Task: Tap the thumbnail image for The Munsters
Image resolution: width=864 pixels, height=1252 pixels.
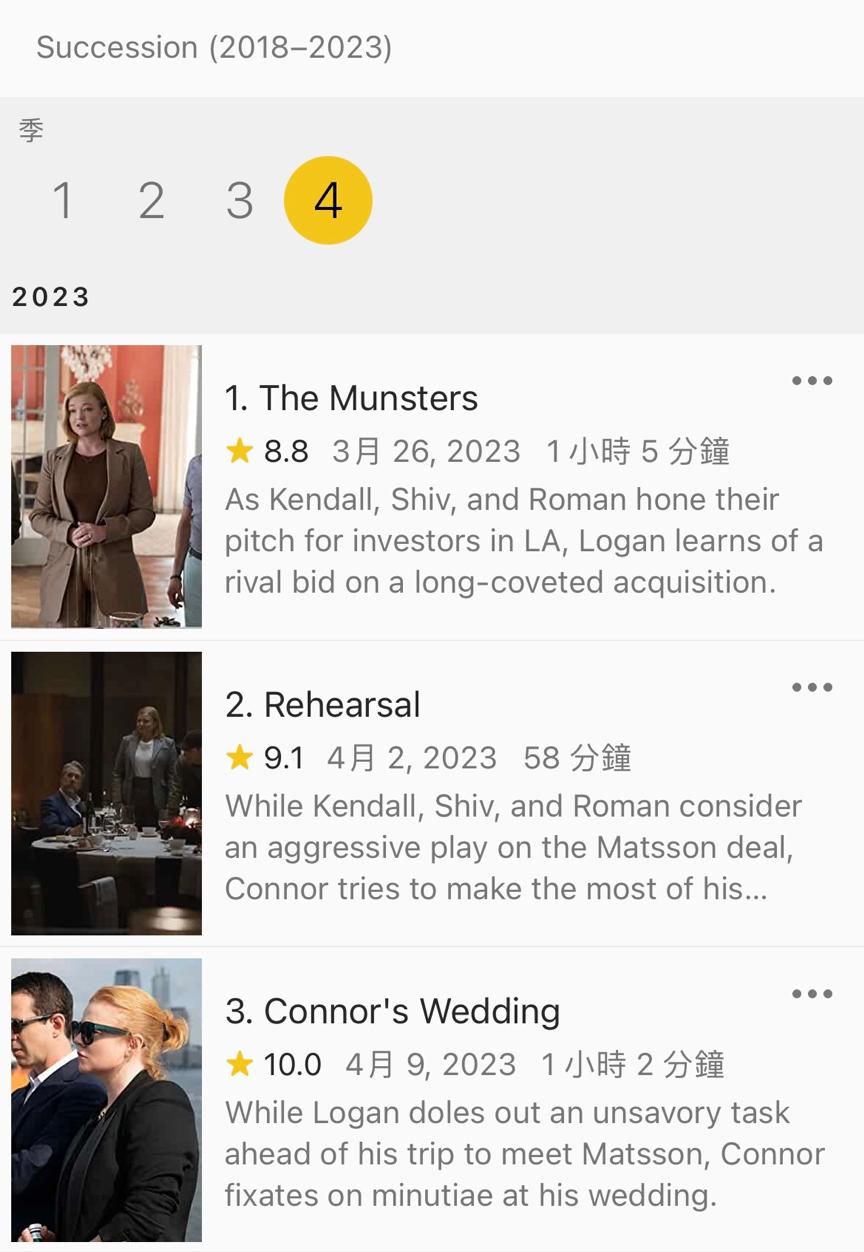Action: coord(107,487)
